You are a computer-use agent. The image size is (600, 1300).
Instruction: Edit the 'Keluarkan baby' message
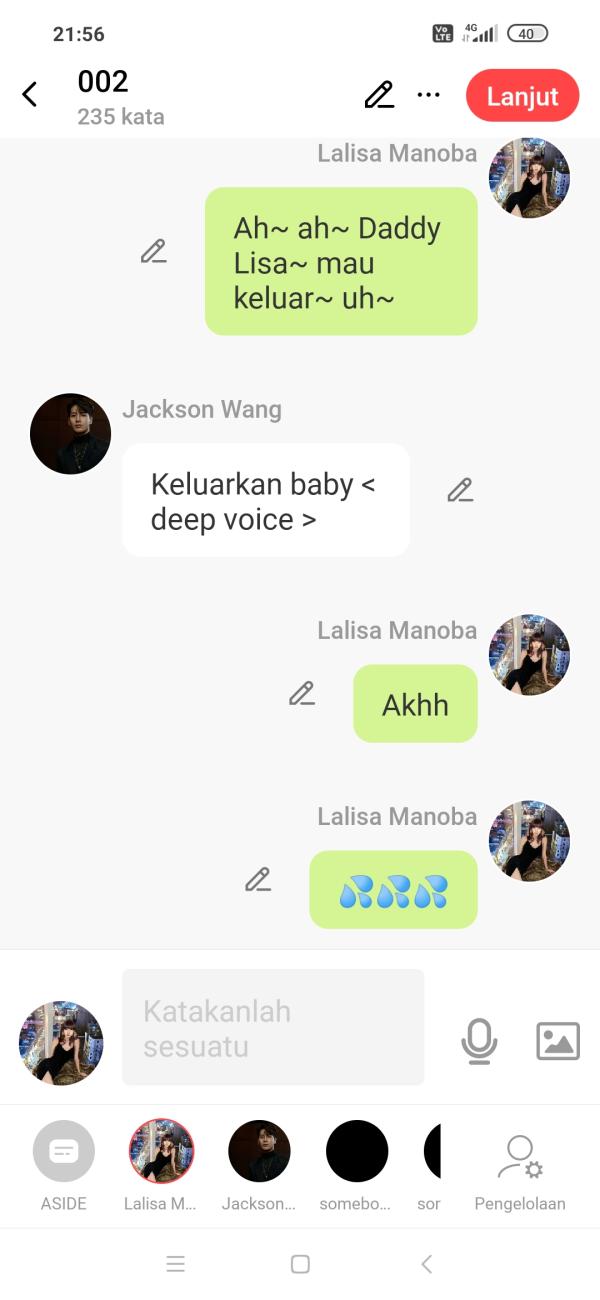(460, 490)
